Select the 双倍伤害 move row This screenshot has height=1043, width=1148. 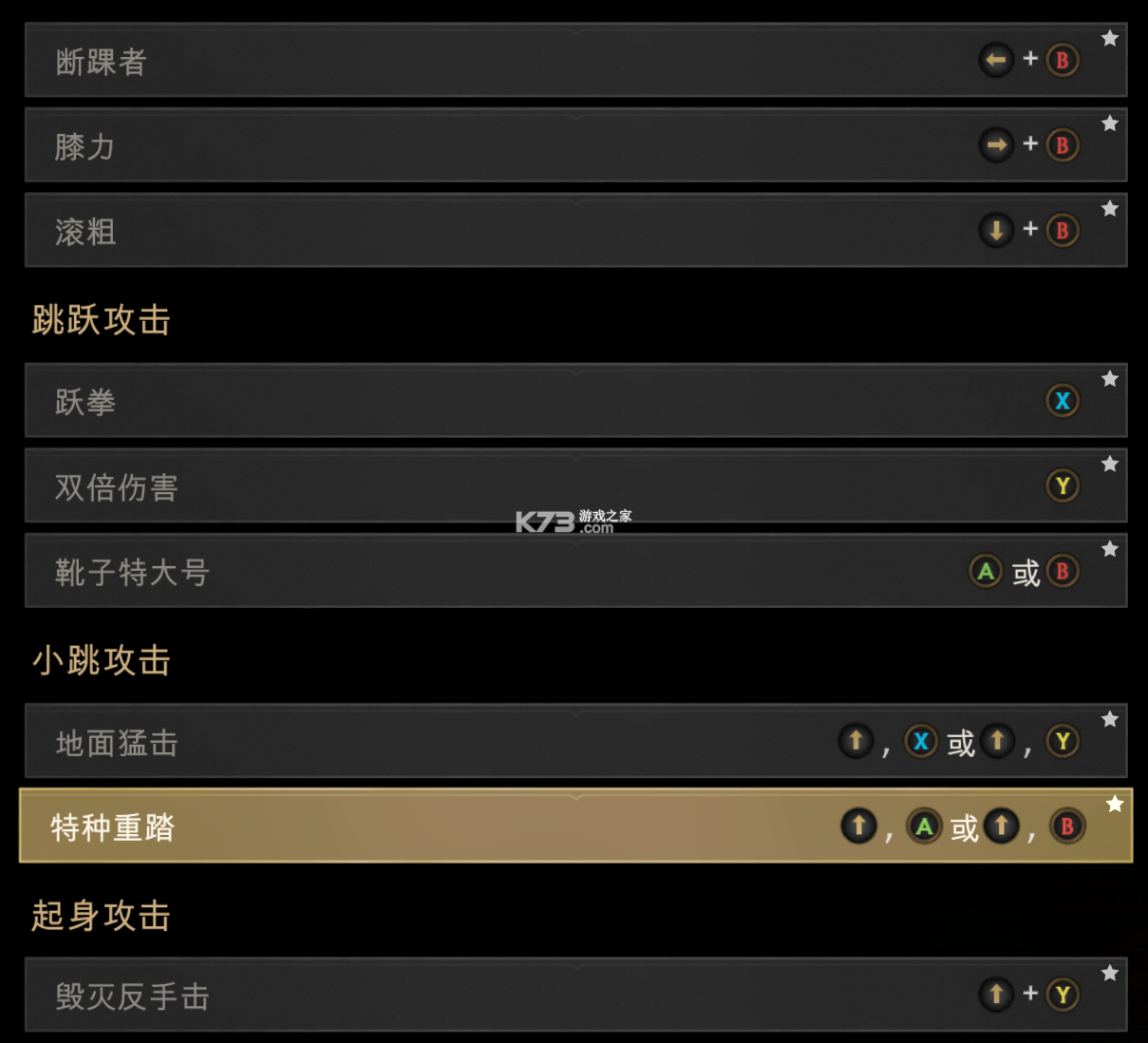click(575, 486)
